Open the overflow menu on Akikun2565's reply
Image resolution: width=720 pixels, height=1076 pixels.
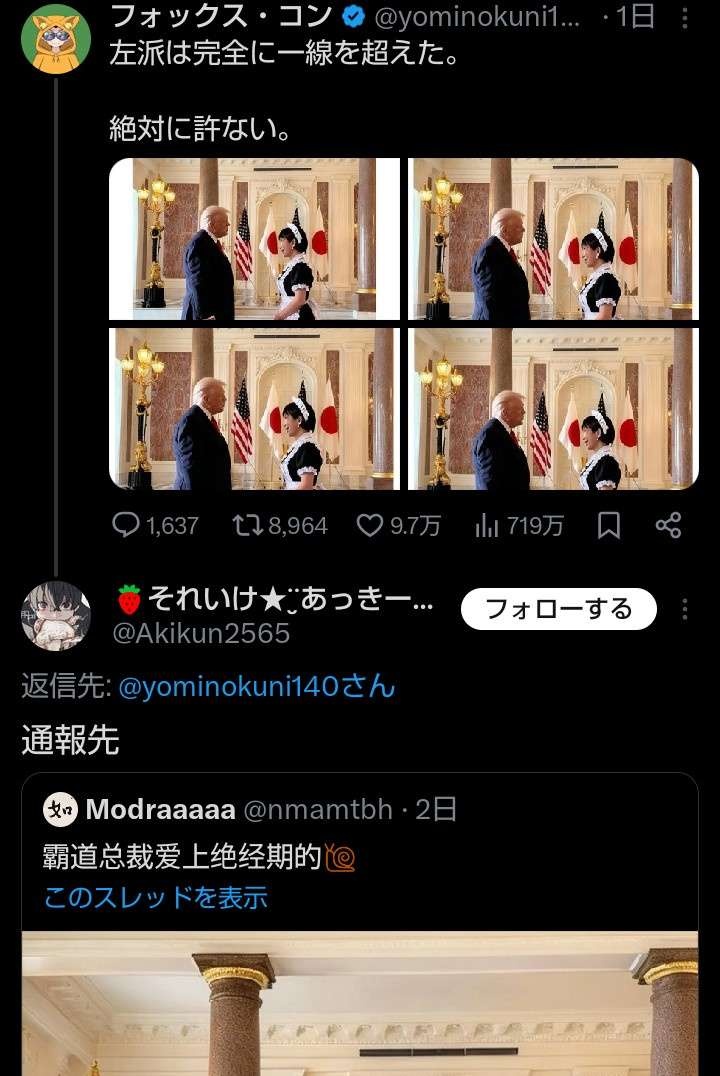(x=685, y=609)
